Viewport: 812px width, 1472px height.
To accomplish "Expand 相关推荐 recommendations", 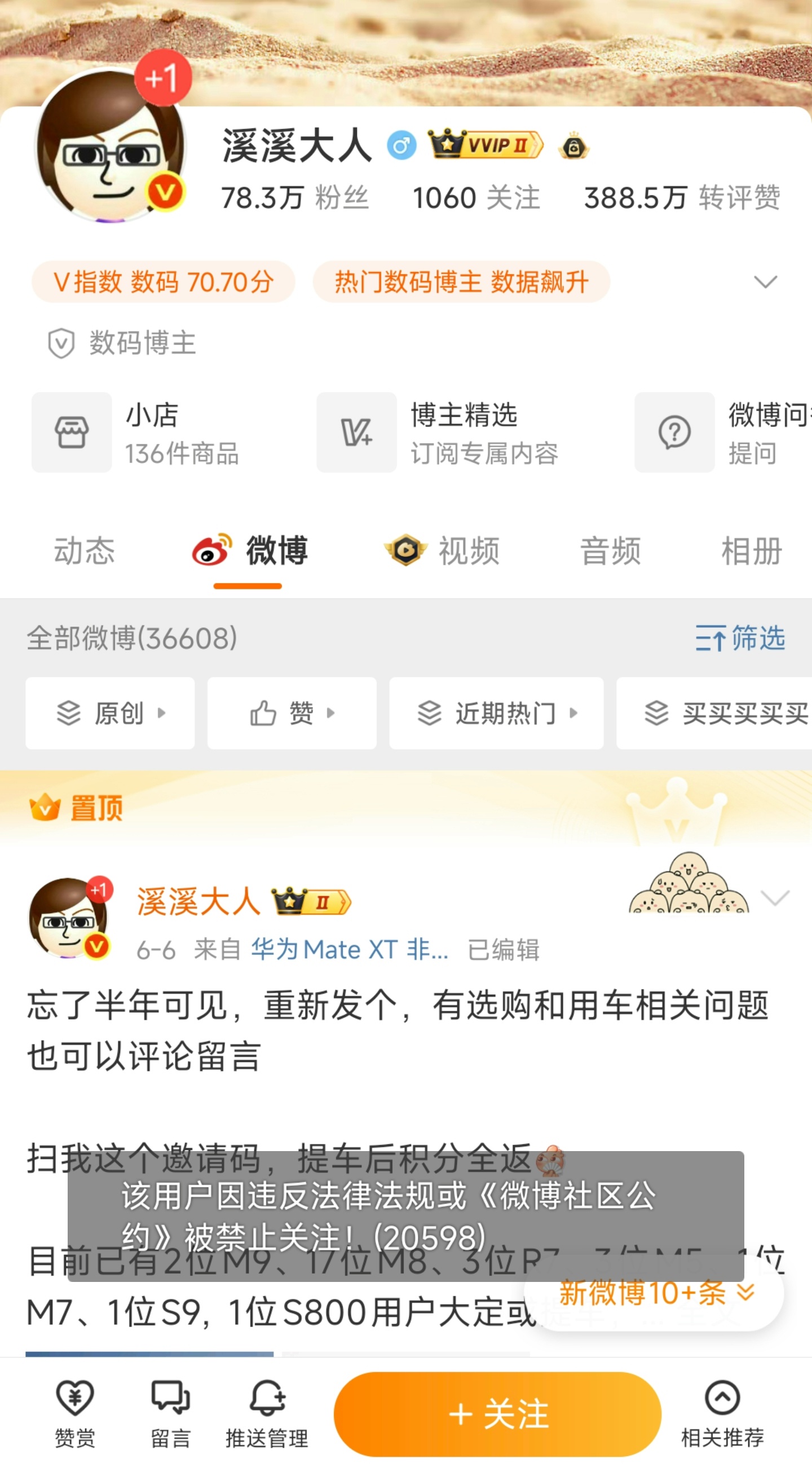I will (722, 1413).
